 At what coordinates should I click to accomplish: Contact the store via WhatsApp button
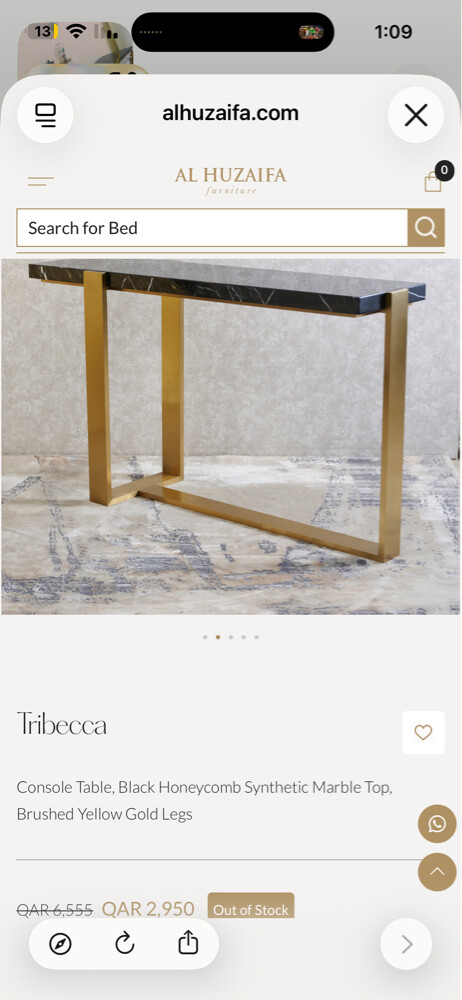click(x=437, y=824)
